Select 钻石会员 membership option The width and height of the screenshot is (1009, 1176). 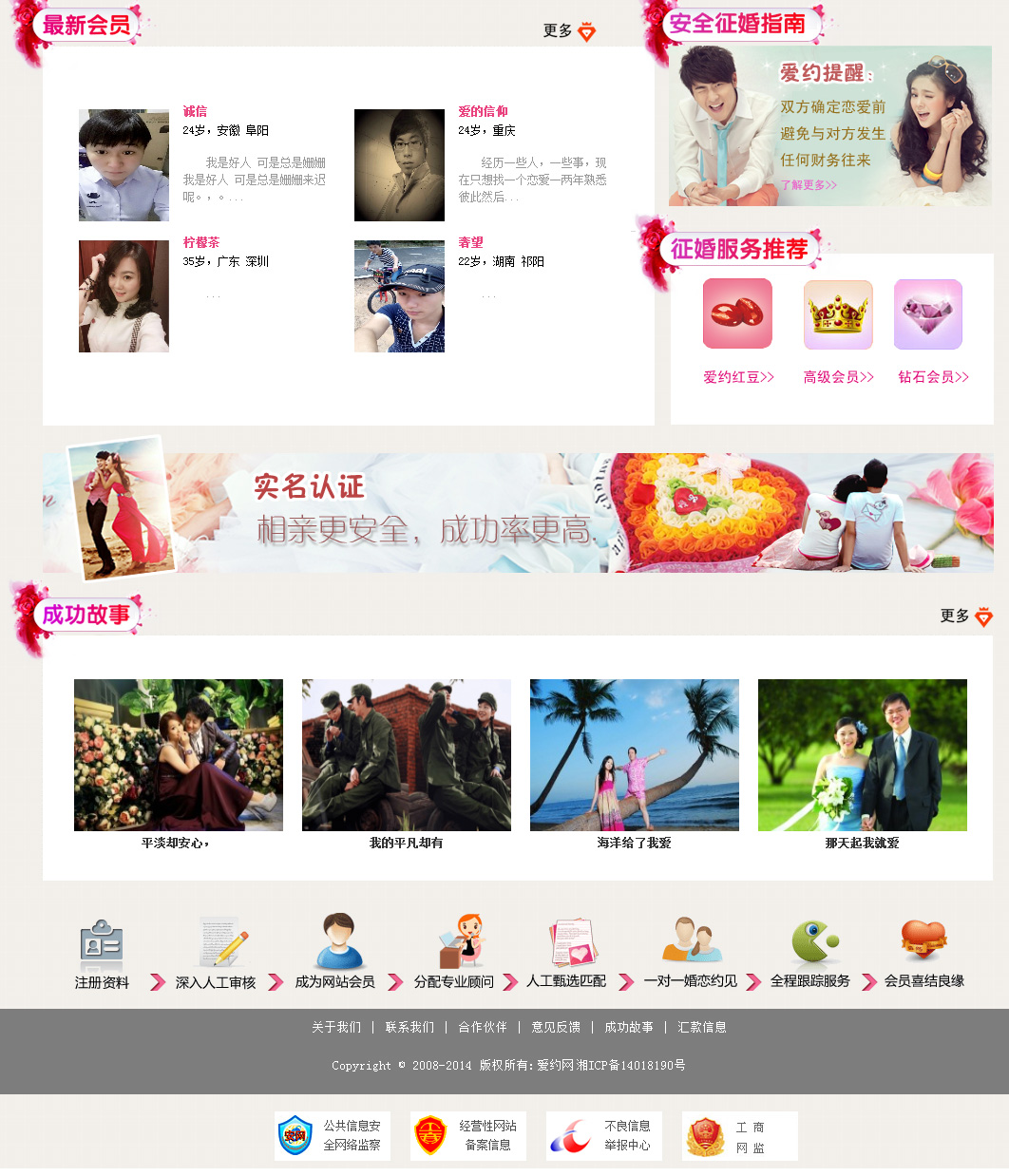click(x=933, y=377)
